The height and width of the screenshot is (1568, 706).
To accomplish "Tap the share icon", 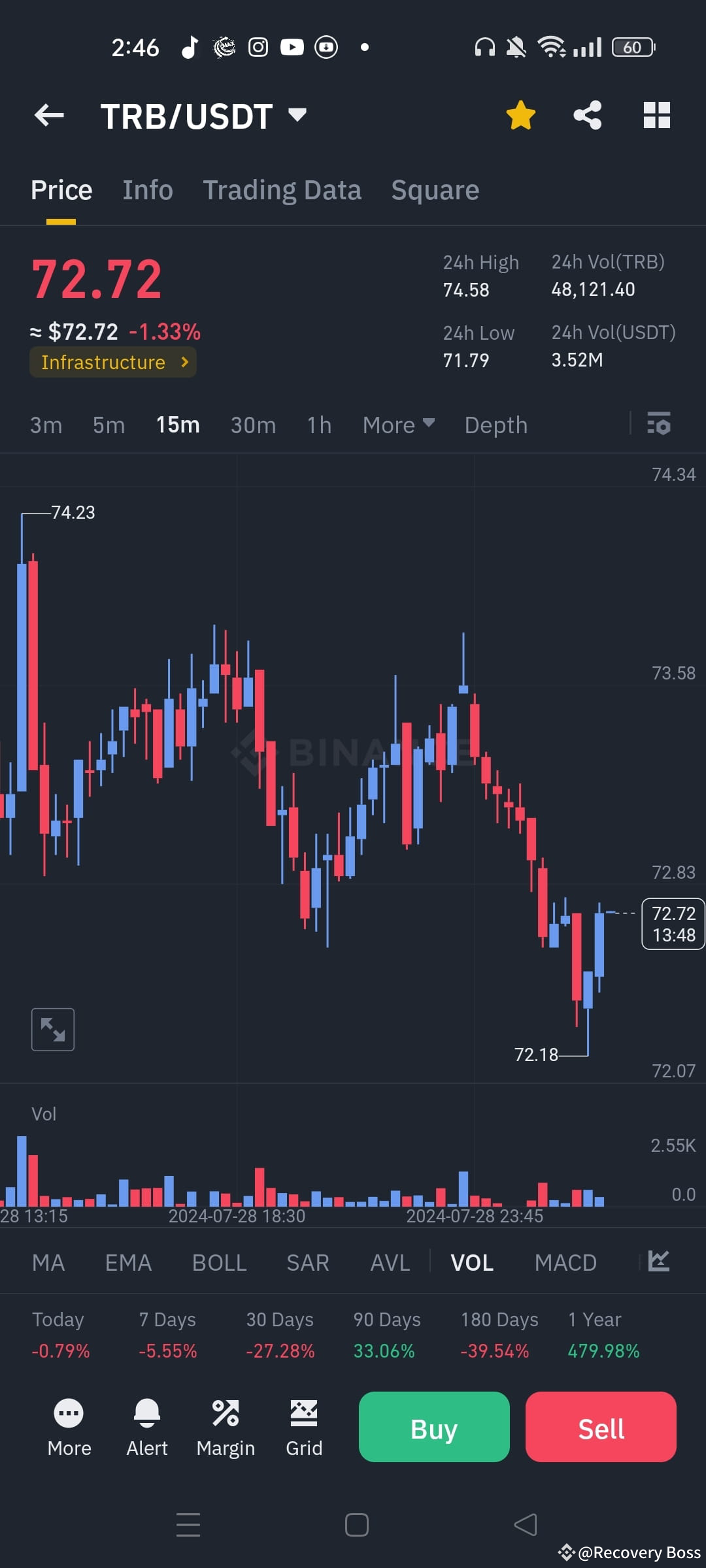I will tap(587, 114).
